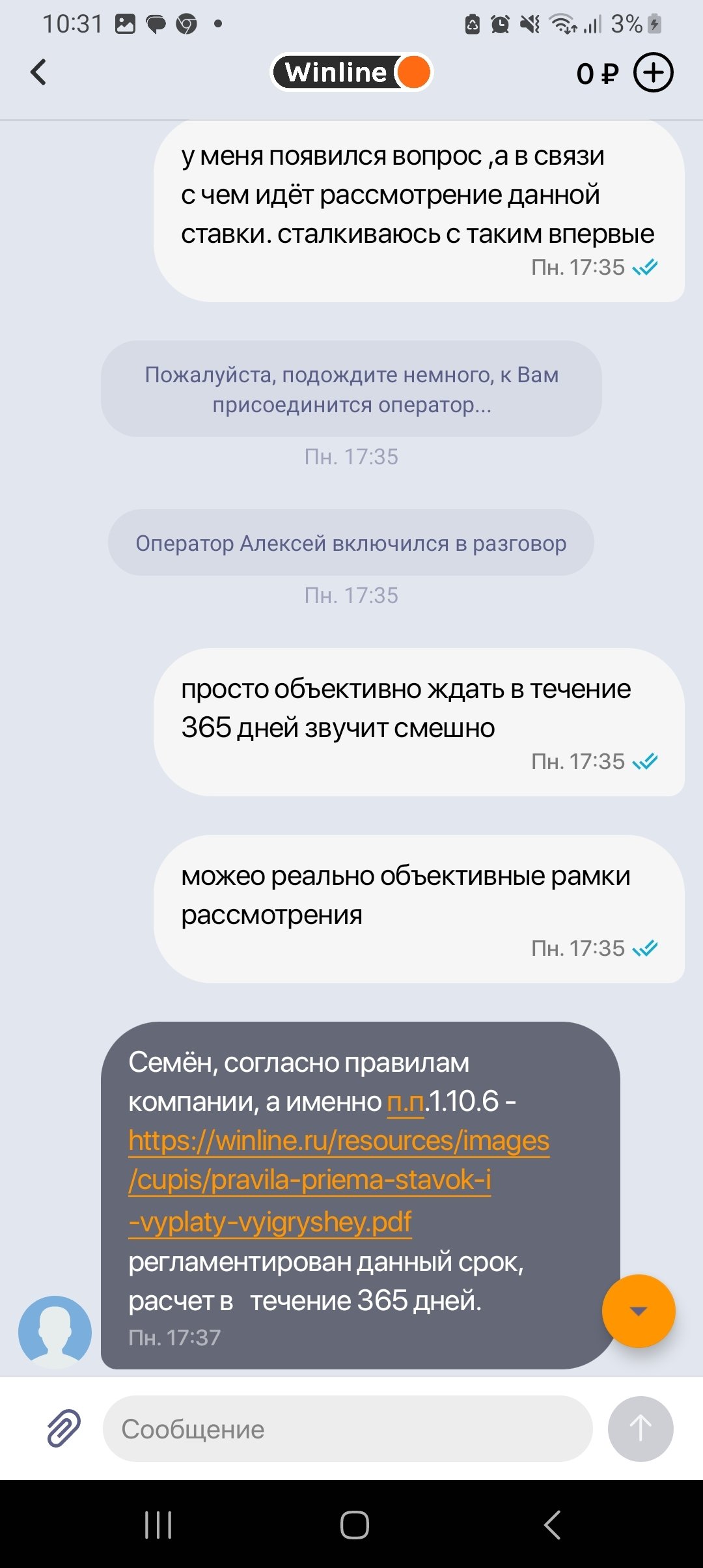
Task: Open recent apps from the navigation bar
Action: [158, 1525]
